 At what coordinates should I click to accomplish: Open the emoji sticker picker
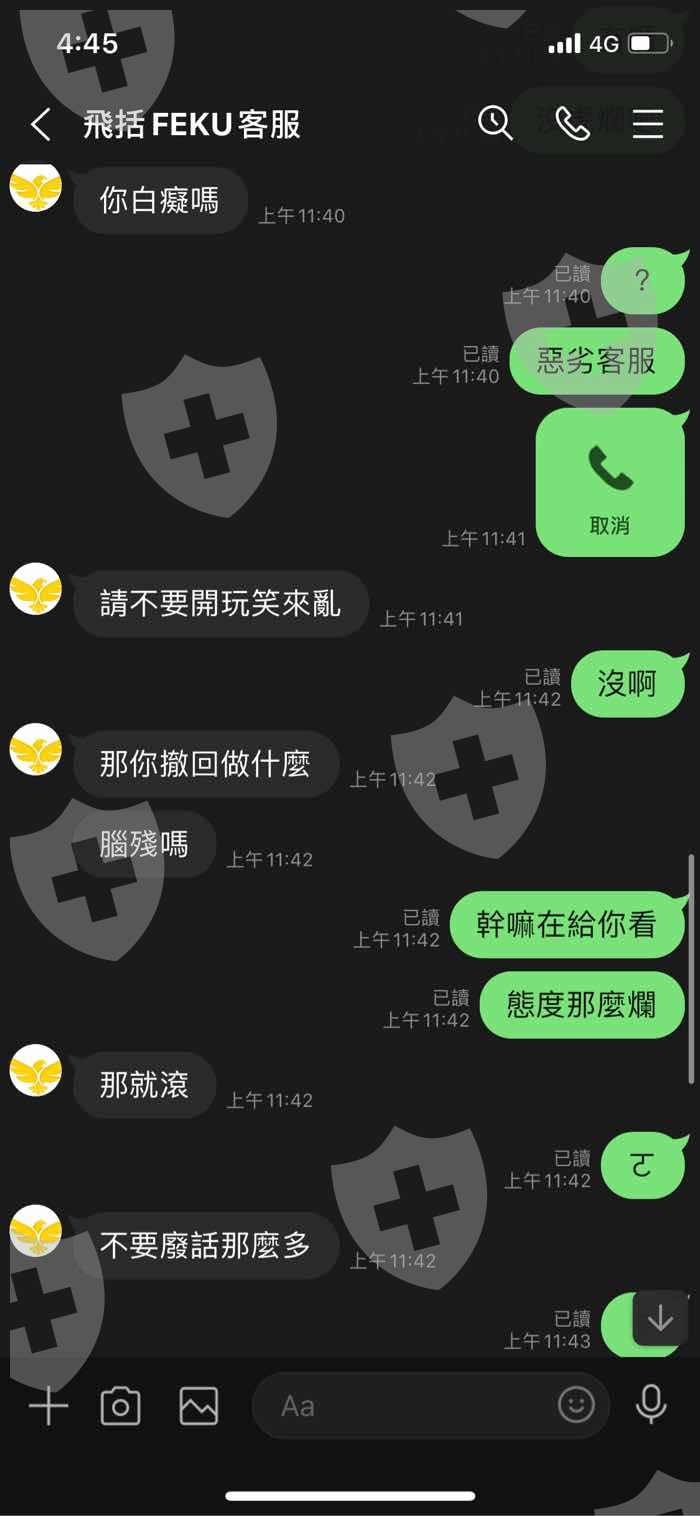[576, 1405]
